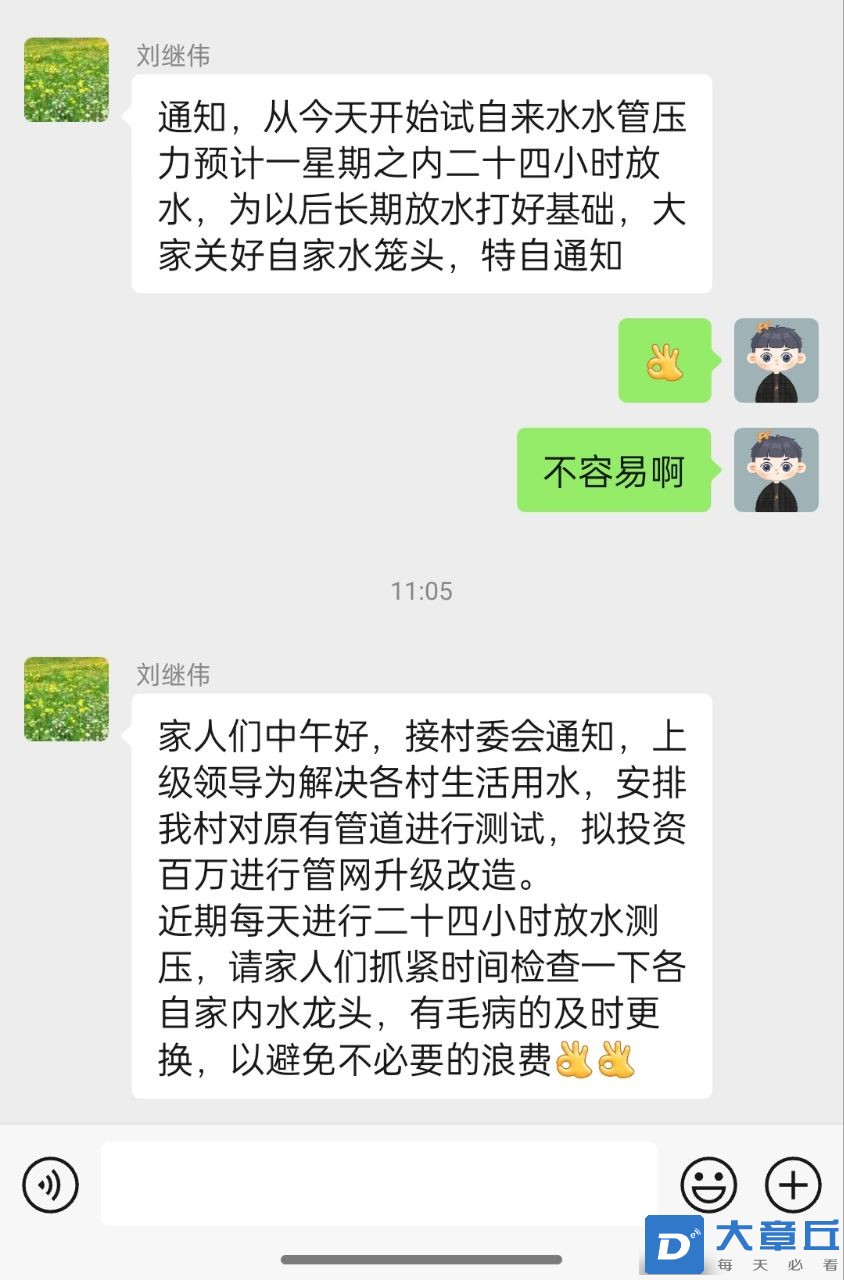This screenshot has height=1280, width=844.
Task: Open 刘继伟's avatar beside the 通知 message
Action: pyautogui.click(x=67, y=80)
